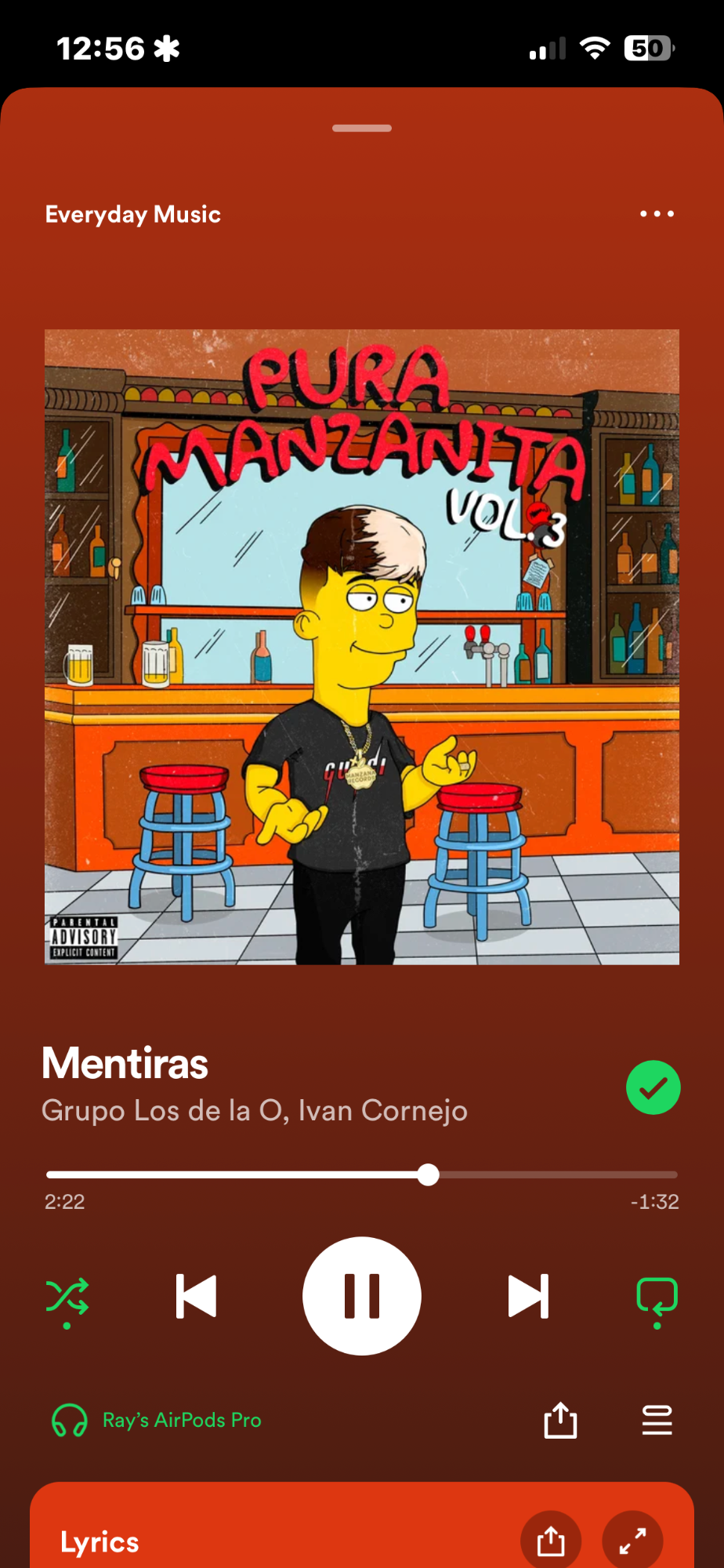Toggle shuffle playback
The height and width of the screenshot is (1568, 724).
pos(67,1298)
